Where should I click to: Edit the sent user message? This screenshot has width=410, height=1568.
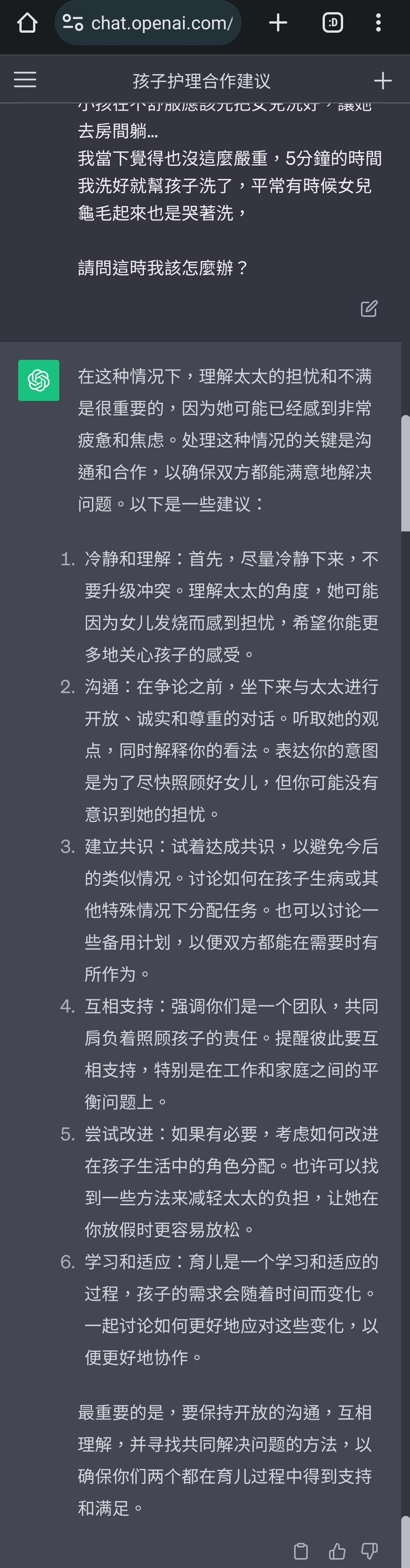coord(369,309)
